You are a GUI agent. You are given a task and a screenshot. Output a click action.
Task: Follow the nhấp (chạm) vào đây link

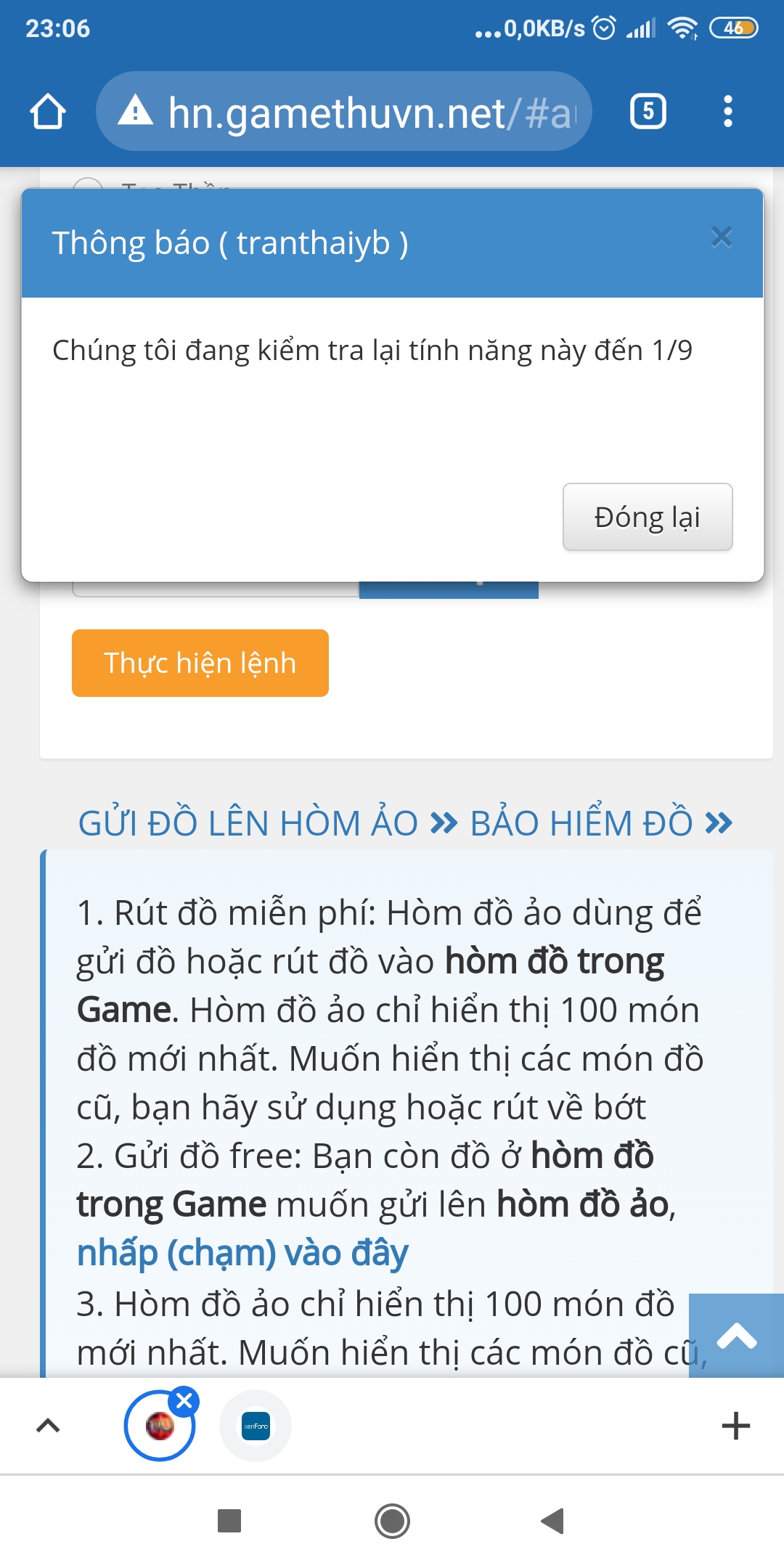(x=242, y=1253)
